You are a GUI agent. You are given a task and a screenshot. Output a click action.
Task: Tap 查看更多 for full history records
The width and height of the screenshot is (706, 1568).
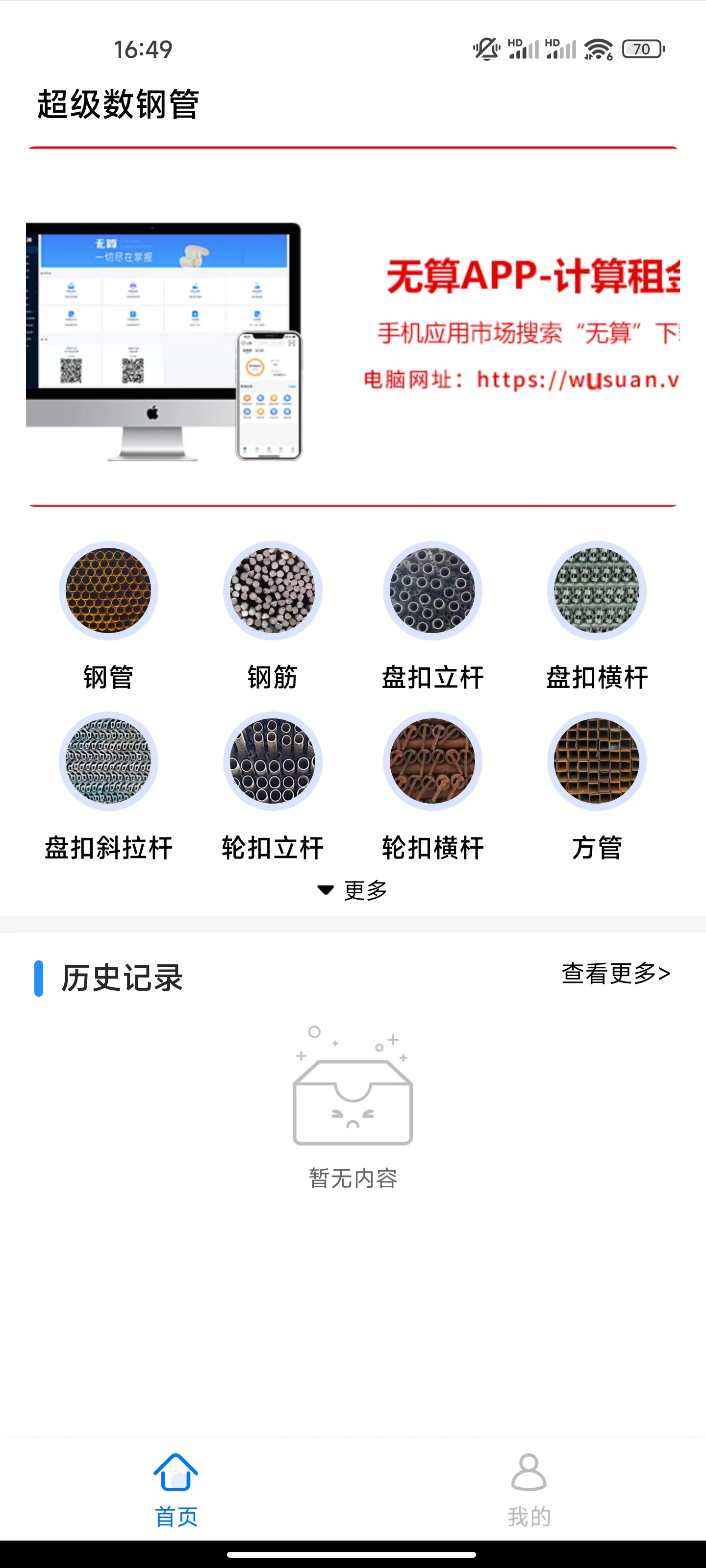(x=615, y=973)
